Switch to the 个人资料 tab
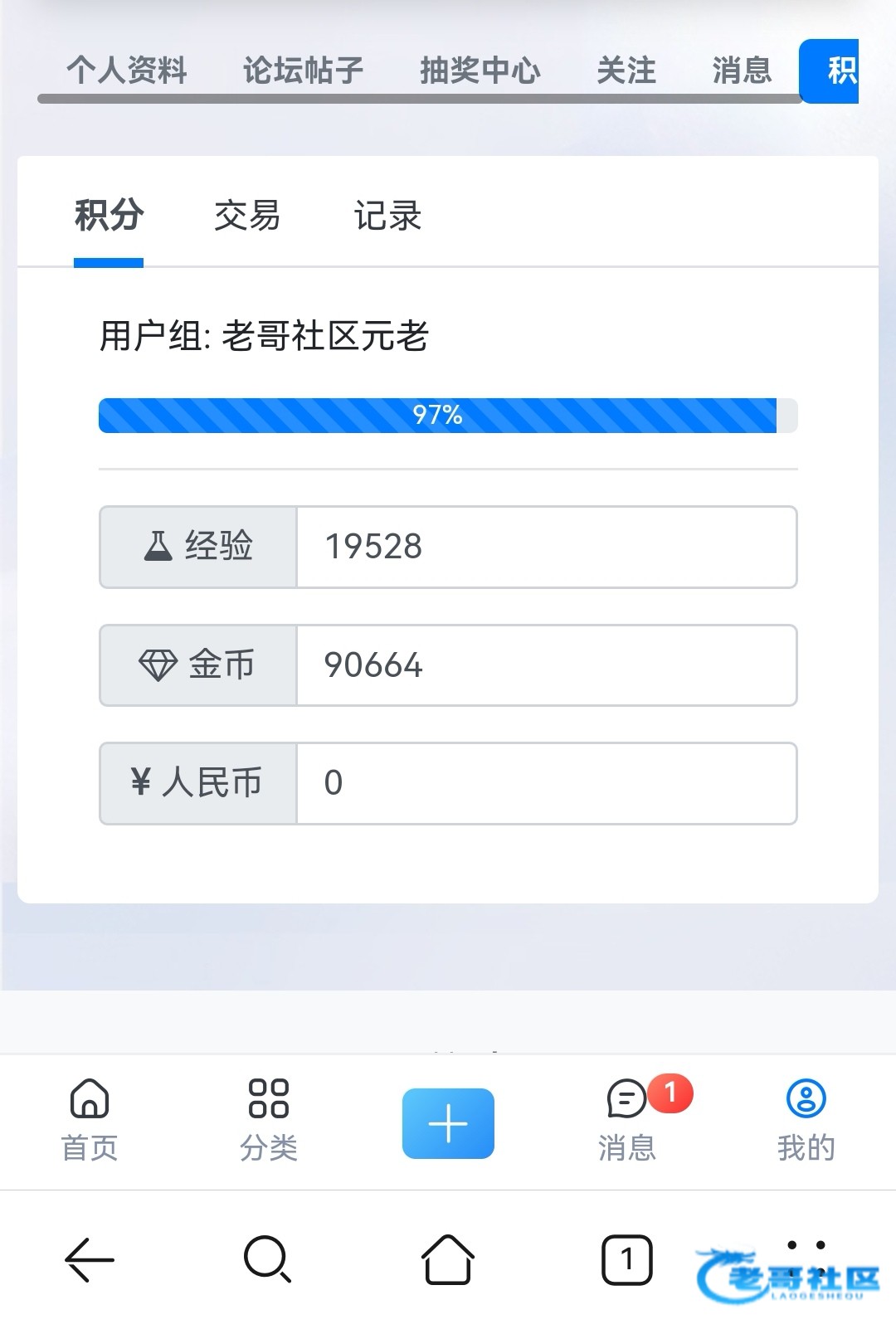Screen dimensions: 896x1329 [127, 71]
